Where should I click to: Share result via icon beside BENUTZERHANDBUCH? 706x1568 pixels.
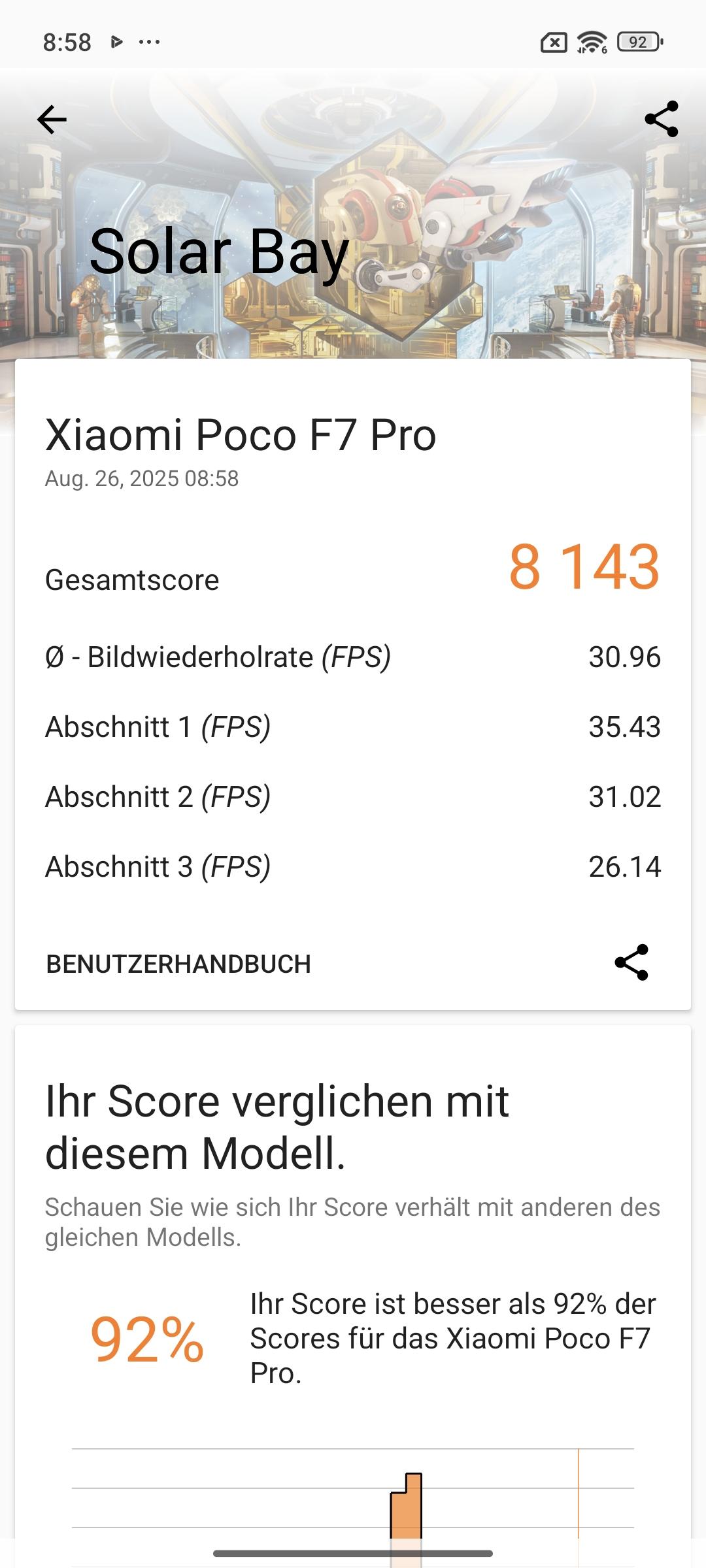tap(631, 962)
